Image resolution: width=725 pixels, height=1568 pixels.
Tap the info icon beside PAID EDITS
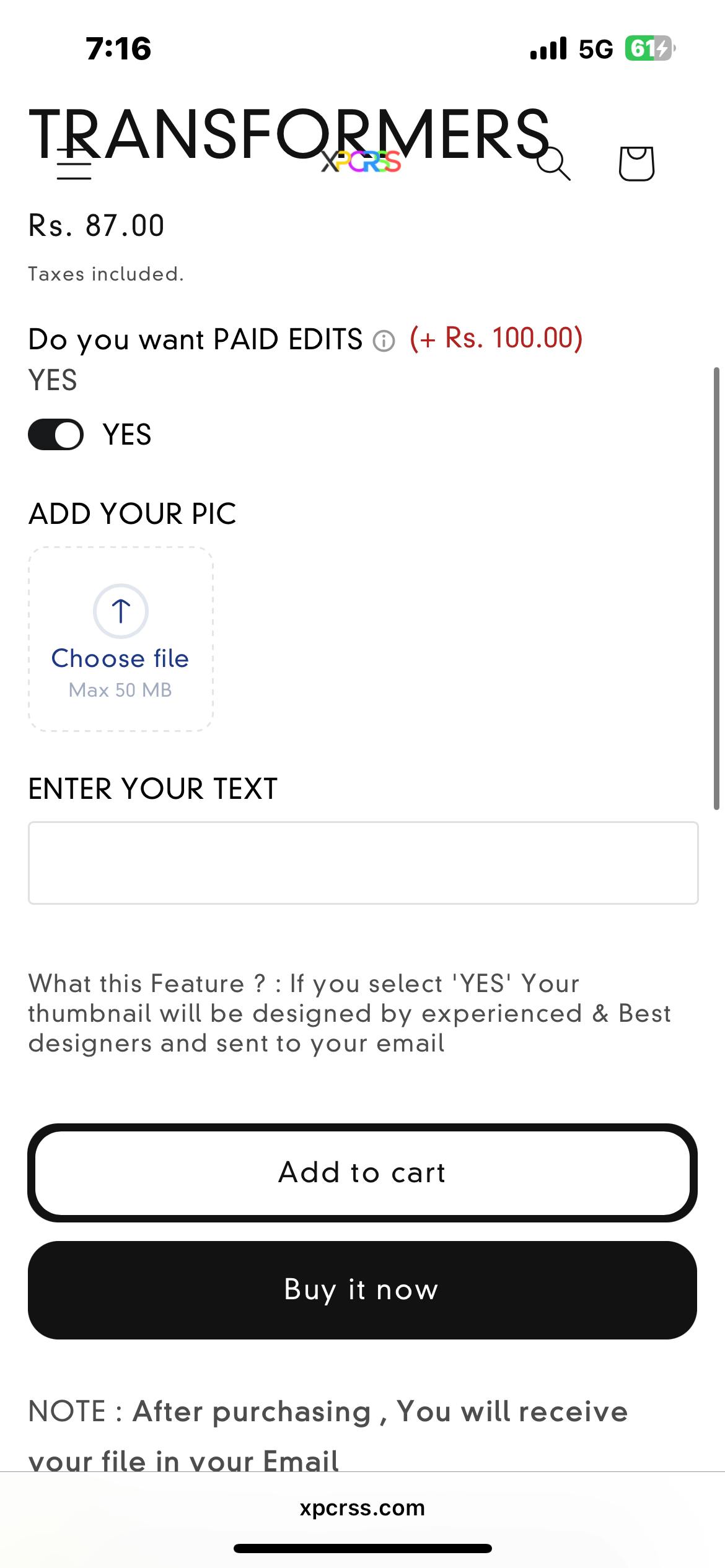tap(384, 341)
